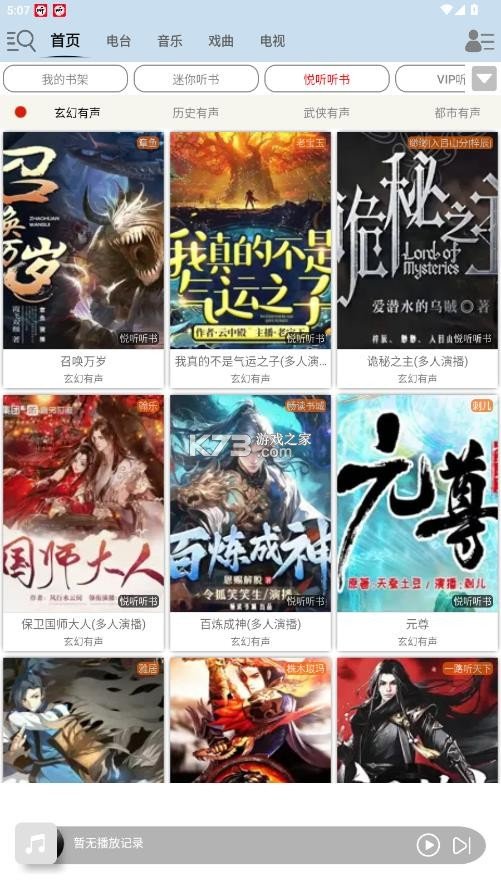Open the audiobook 元尊
Viewport: 501px width, 891px height.
(x=418, y=522)
